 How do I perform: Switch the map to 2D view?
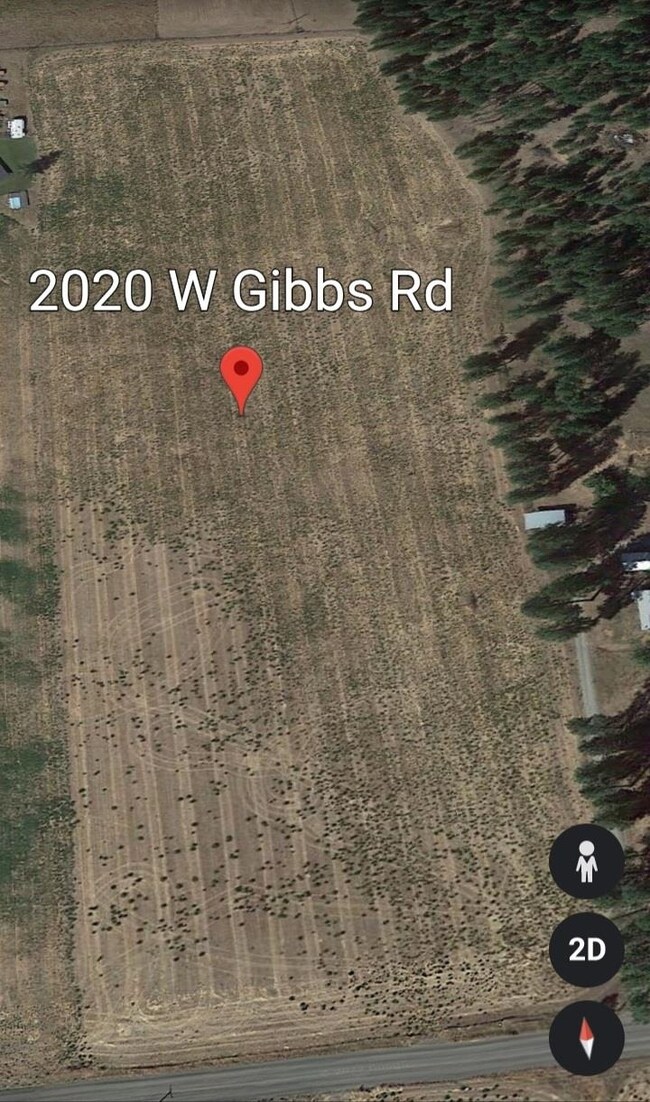coord(586,949)
